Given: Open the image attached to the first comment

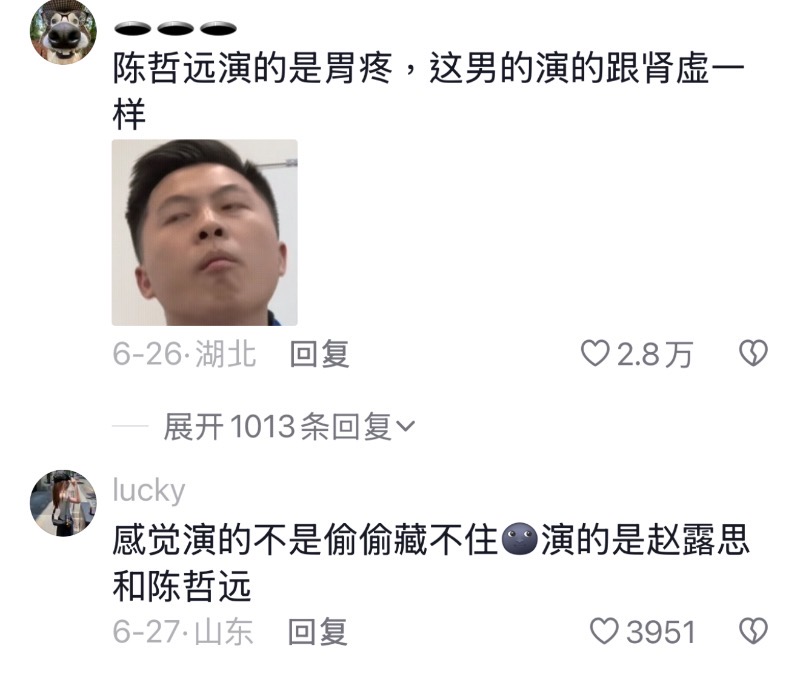Looking at the screenshot, I should coord(204,232).
